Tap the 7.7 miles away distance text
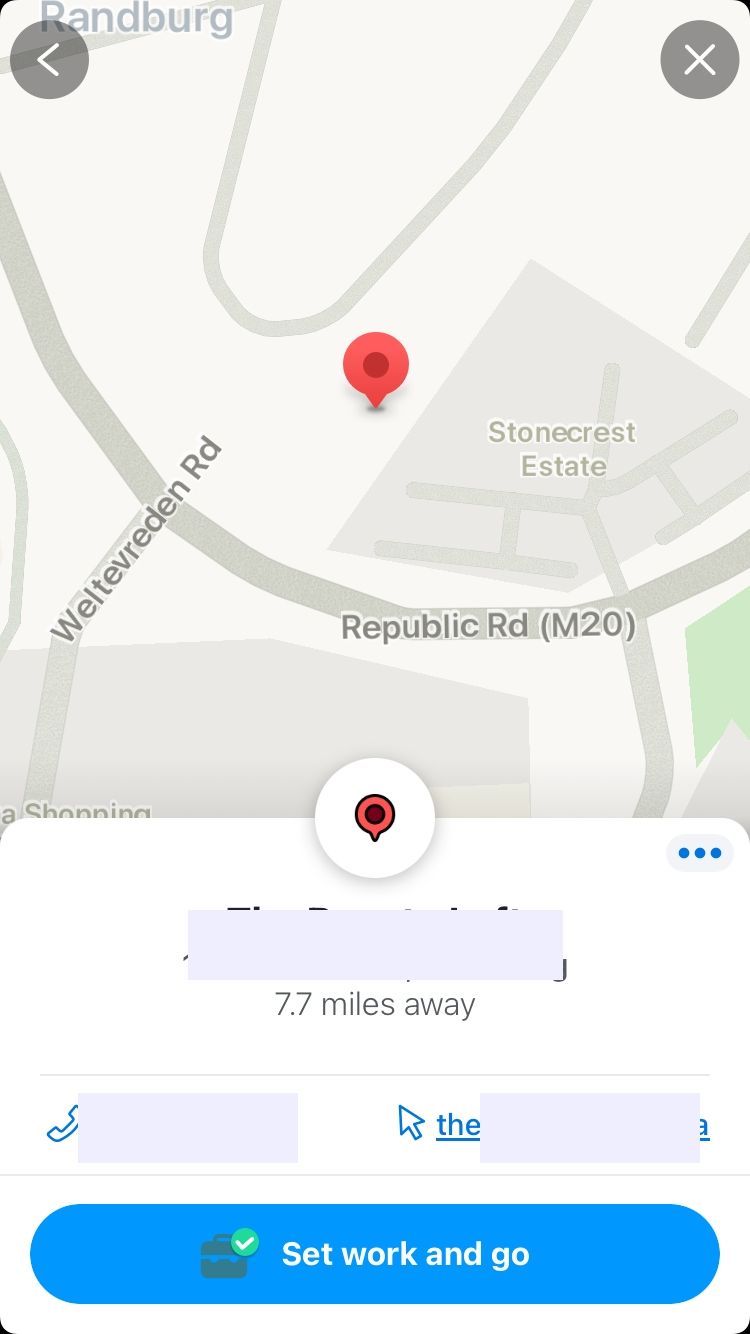Image resolution: width=750 pixels, height=1334 pixels. [375, 1004]
